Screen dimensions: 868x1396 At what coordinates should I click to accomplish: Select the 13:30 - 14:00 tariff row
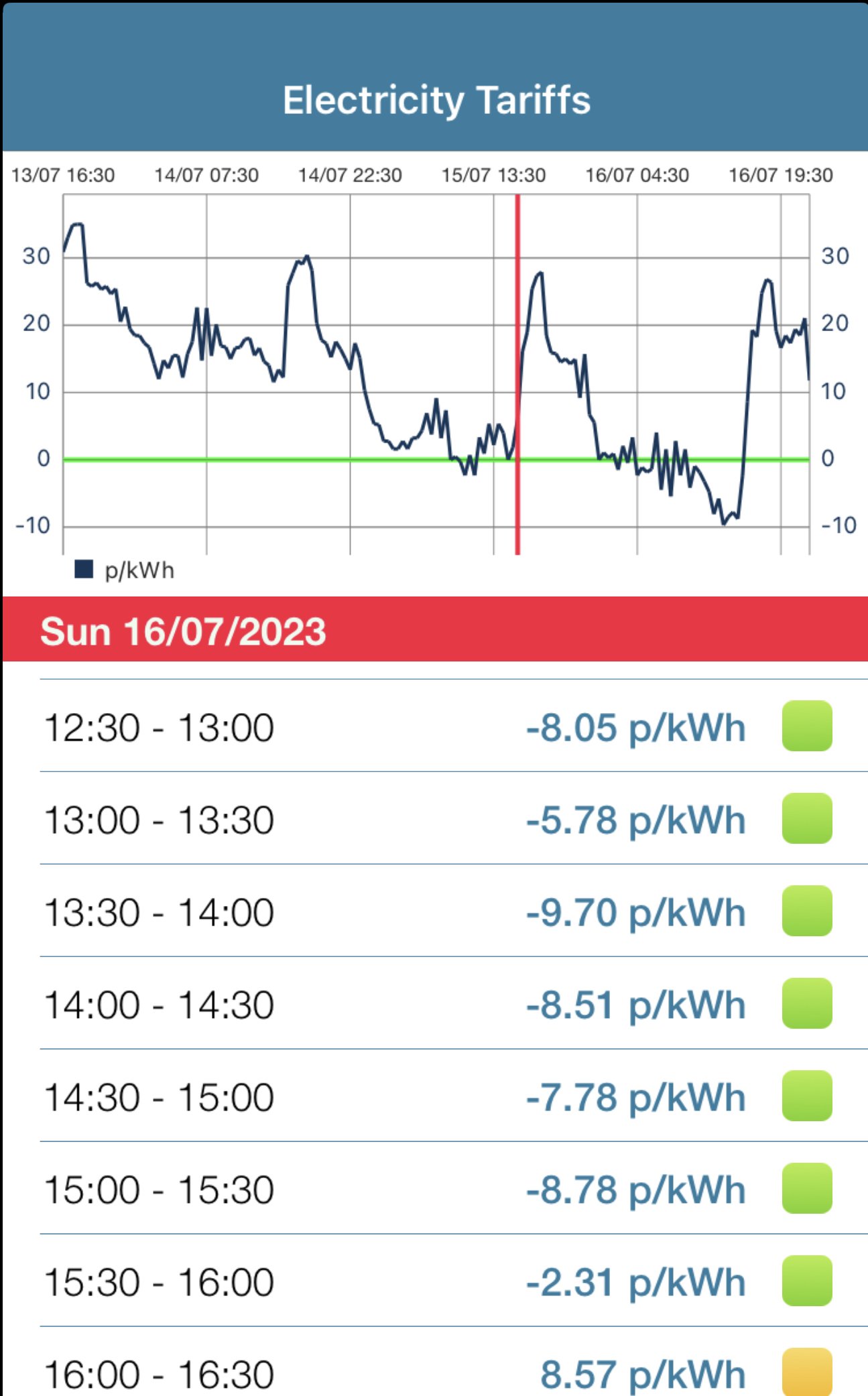click(454, 911)
